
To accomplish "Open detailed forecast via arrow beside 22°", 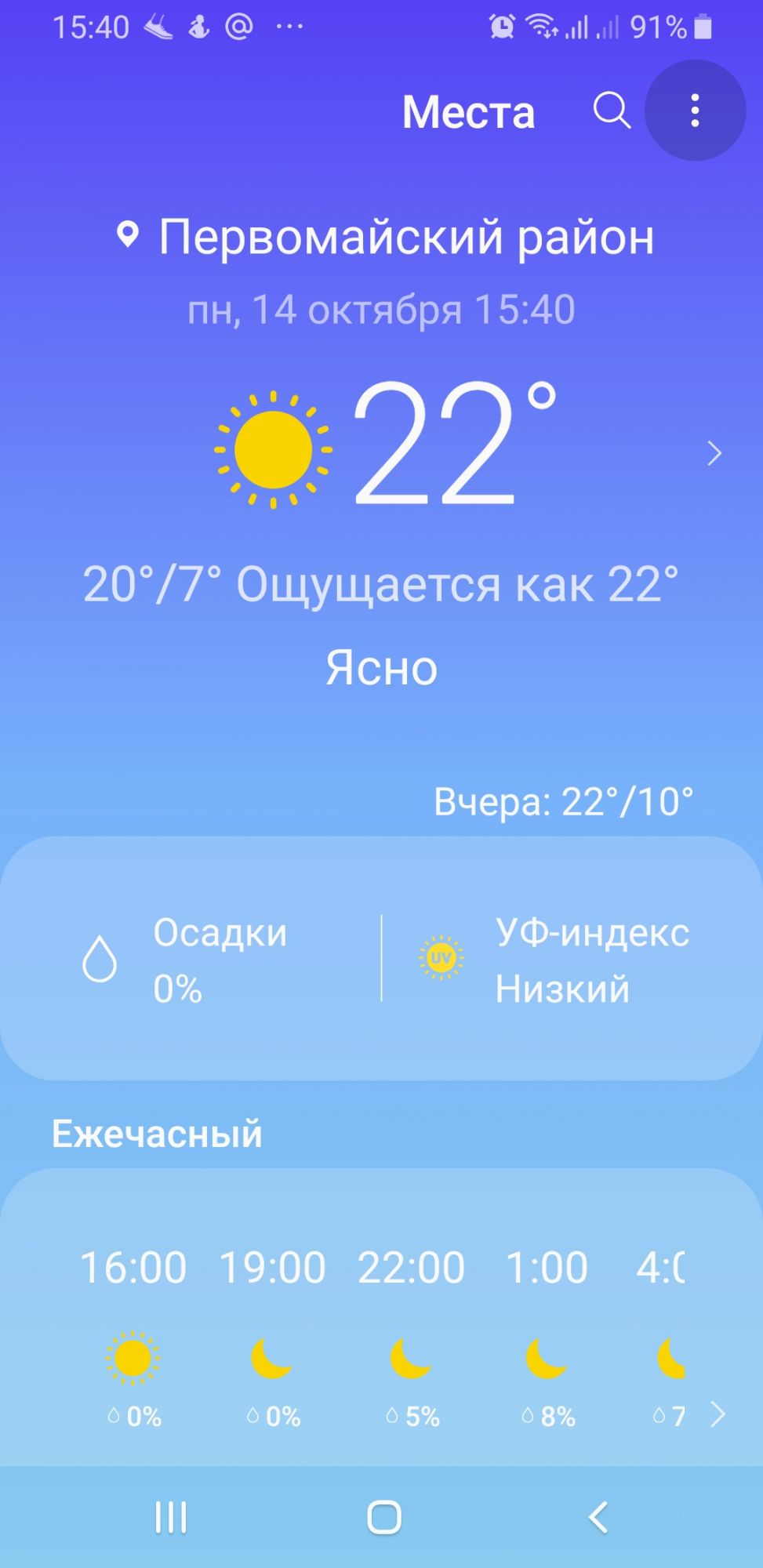I will click(714, 453).
